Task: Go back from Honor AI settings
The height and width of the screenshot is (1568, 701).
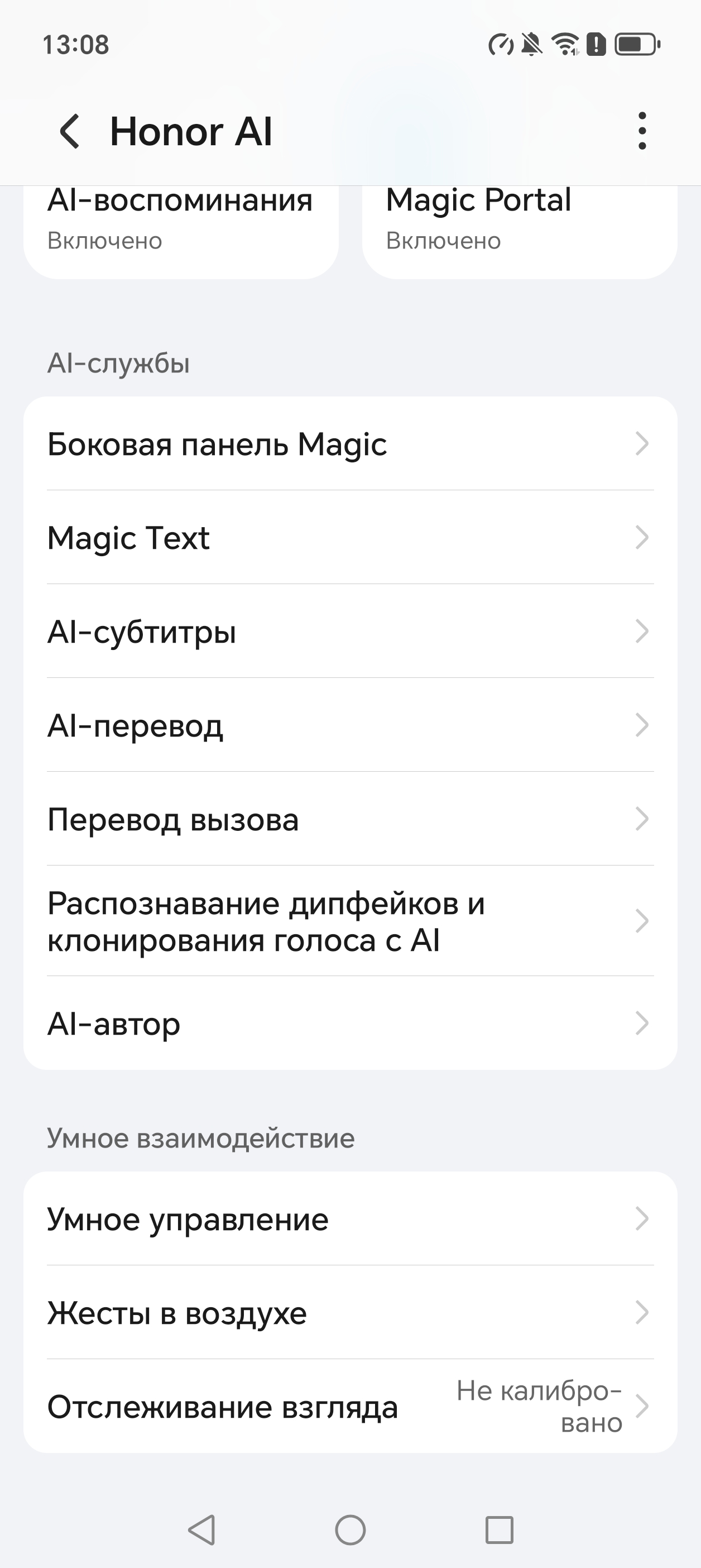Action: pos(70,131)
